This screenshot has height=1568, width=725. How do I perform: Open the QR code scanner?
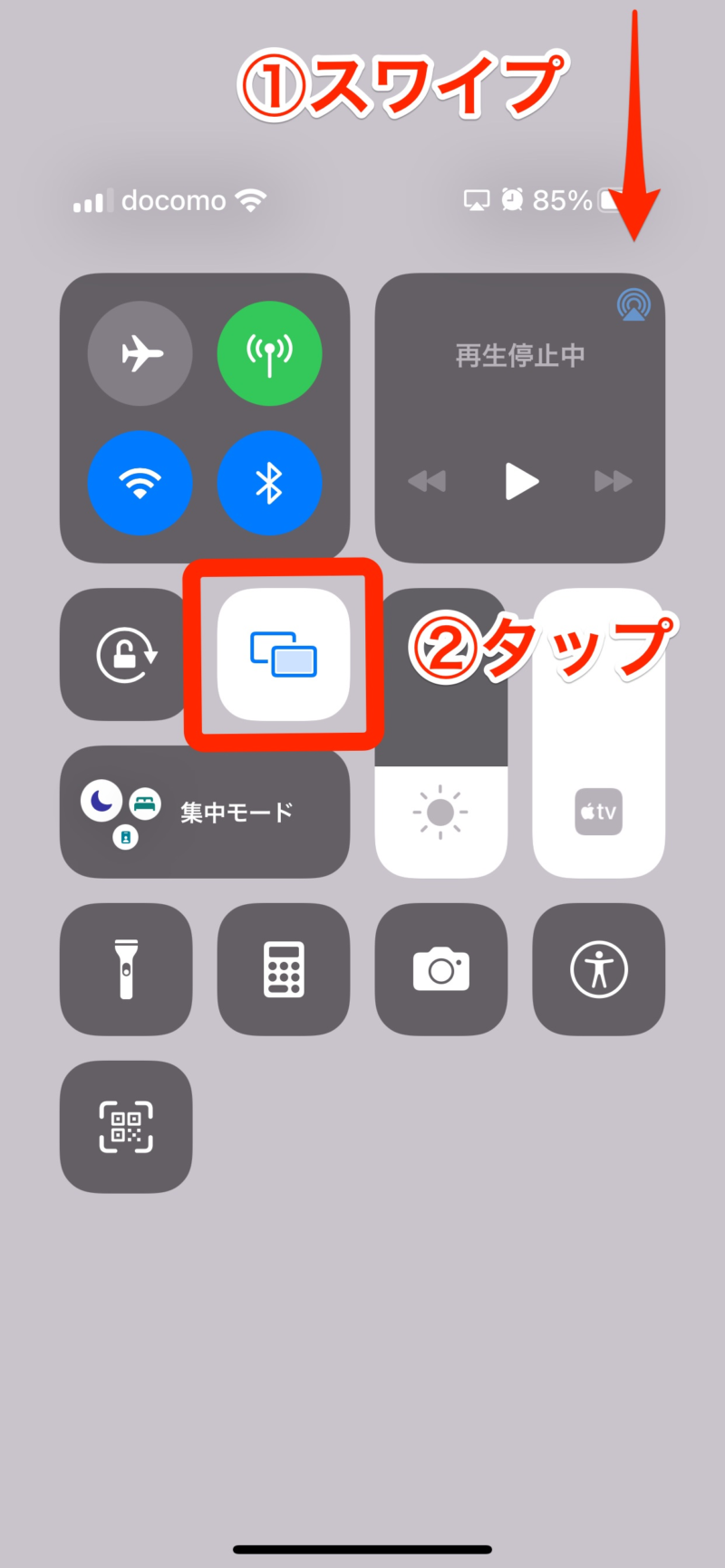pos(126,1127)
